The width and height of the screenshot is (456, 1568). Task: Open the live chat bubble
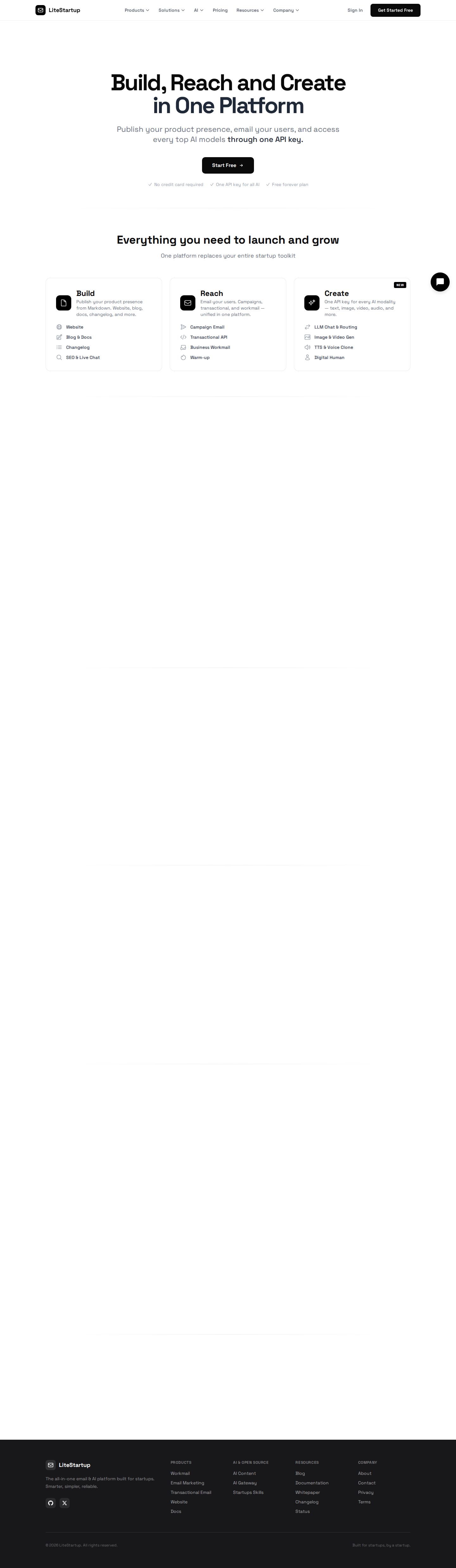click(440, 282)
